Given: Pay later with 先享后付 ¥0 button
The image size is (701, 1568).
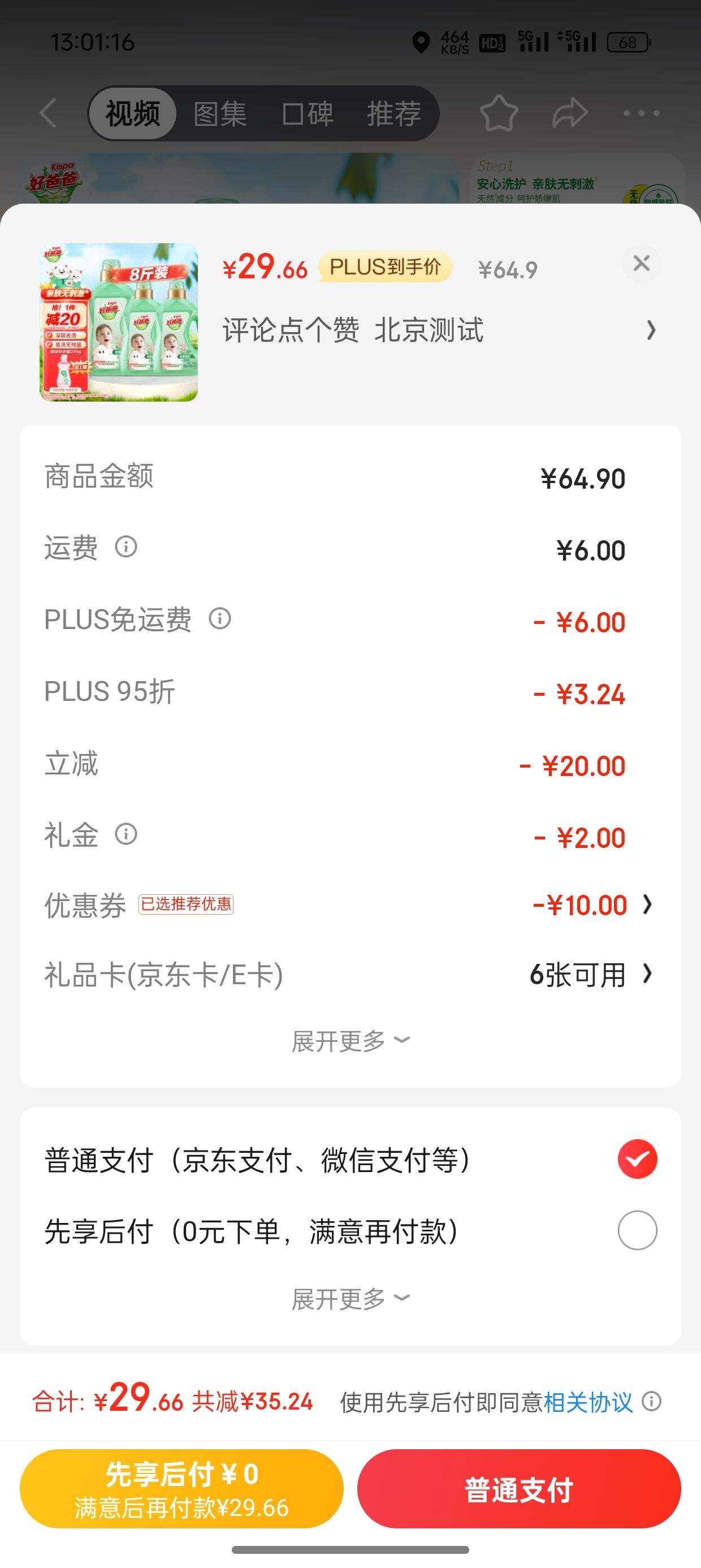Looking at the screenshot, I should point(181,1489).
